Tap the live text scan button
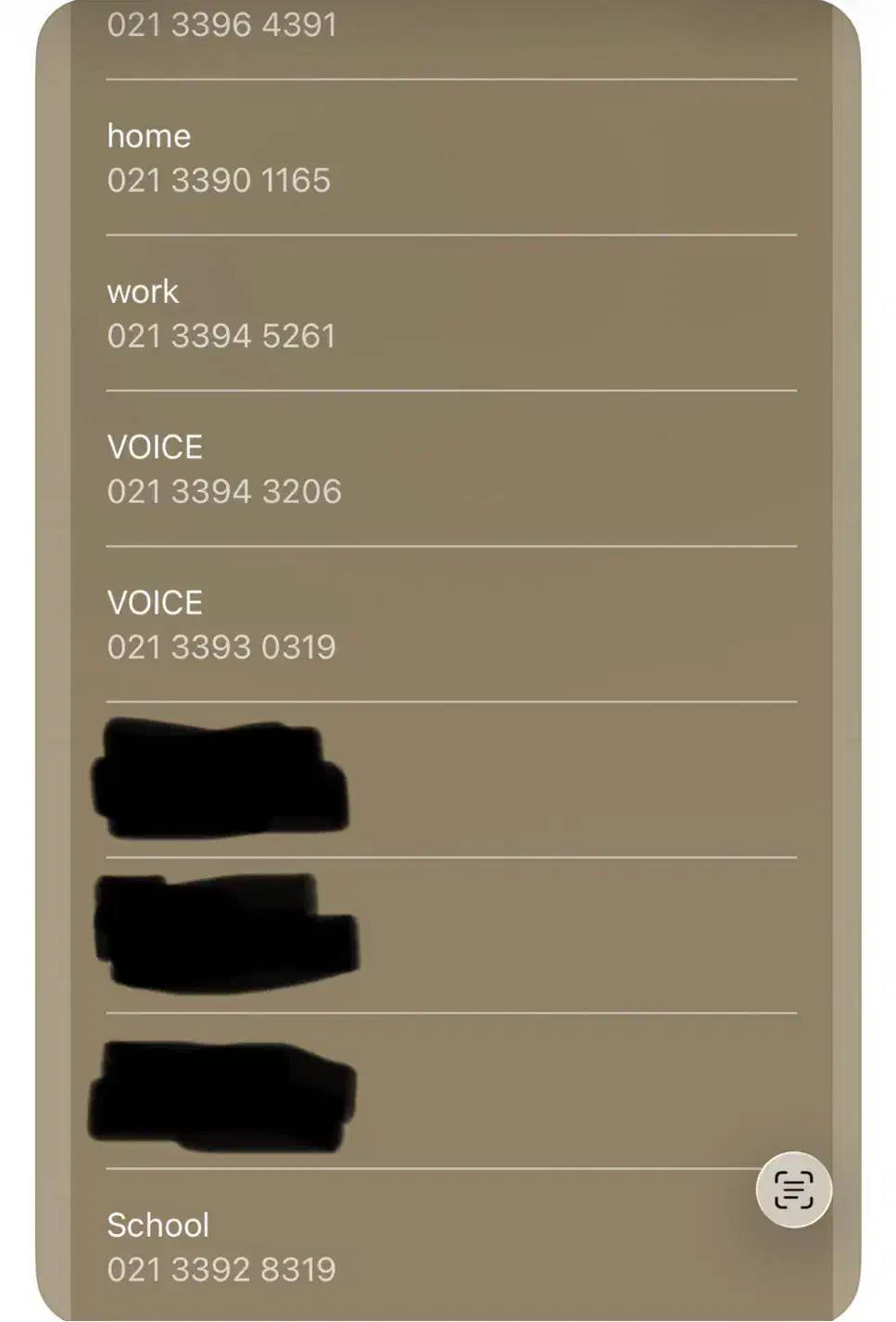 pyautogui.click(x=793, y=1189)
